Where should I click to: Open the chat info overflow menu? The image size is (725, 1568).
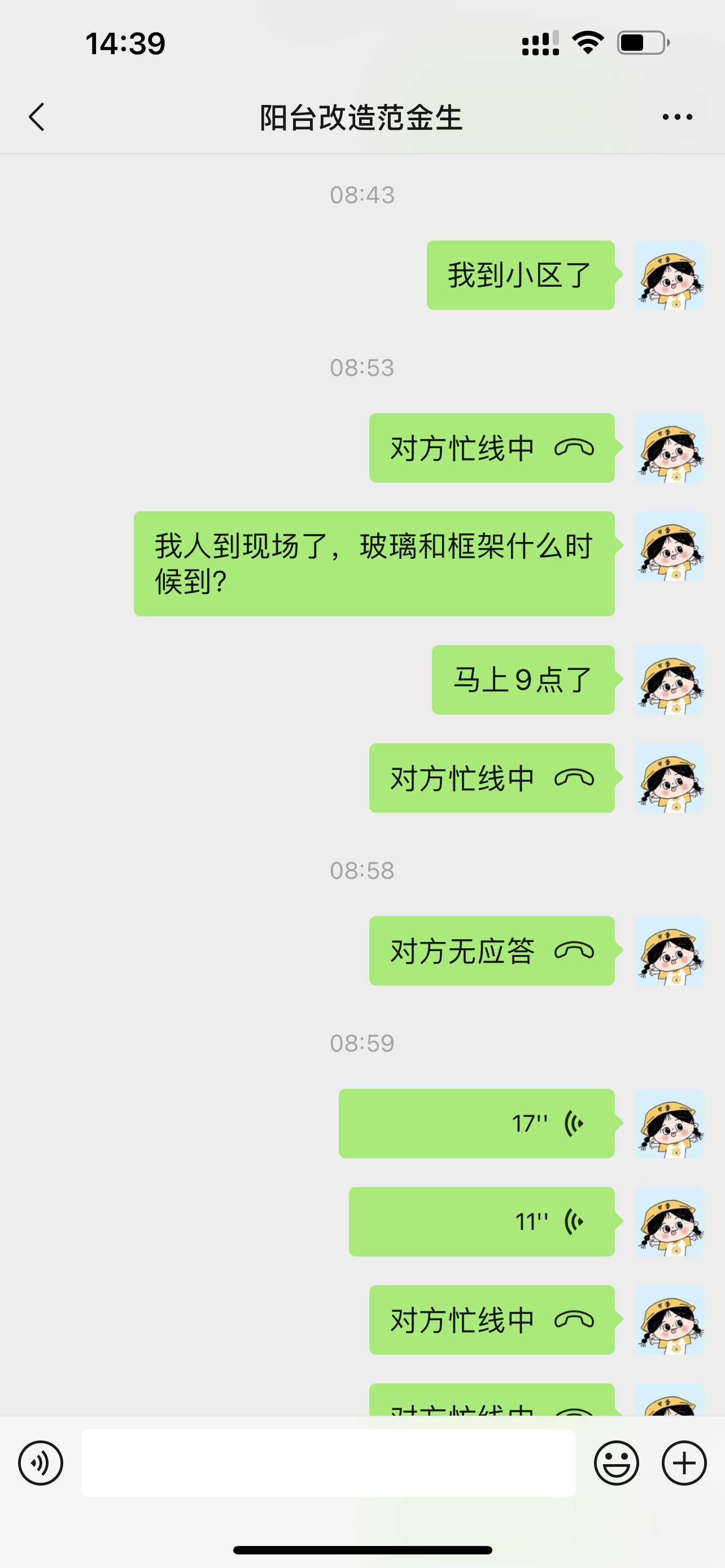(677, 117)
